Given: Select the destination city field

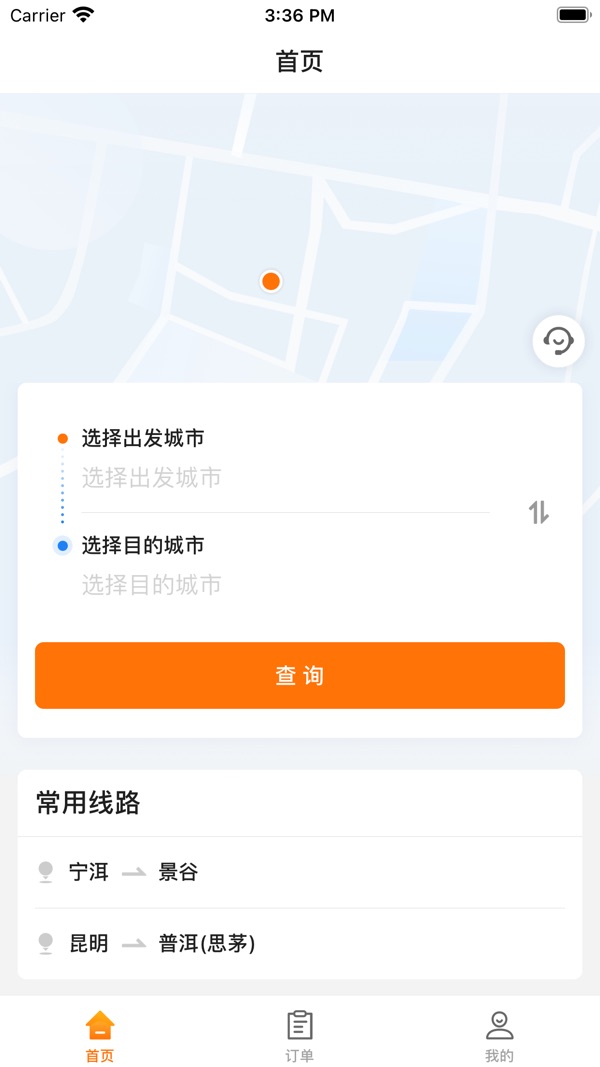Looking at the screenshot, I should [285, 585].
